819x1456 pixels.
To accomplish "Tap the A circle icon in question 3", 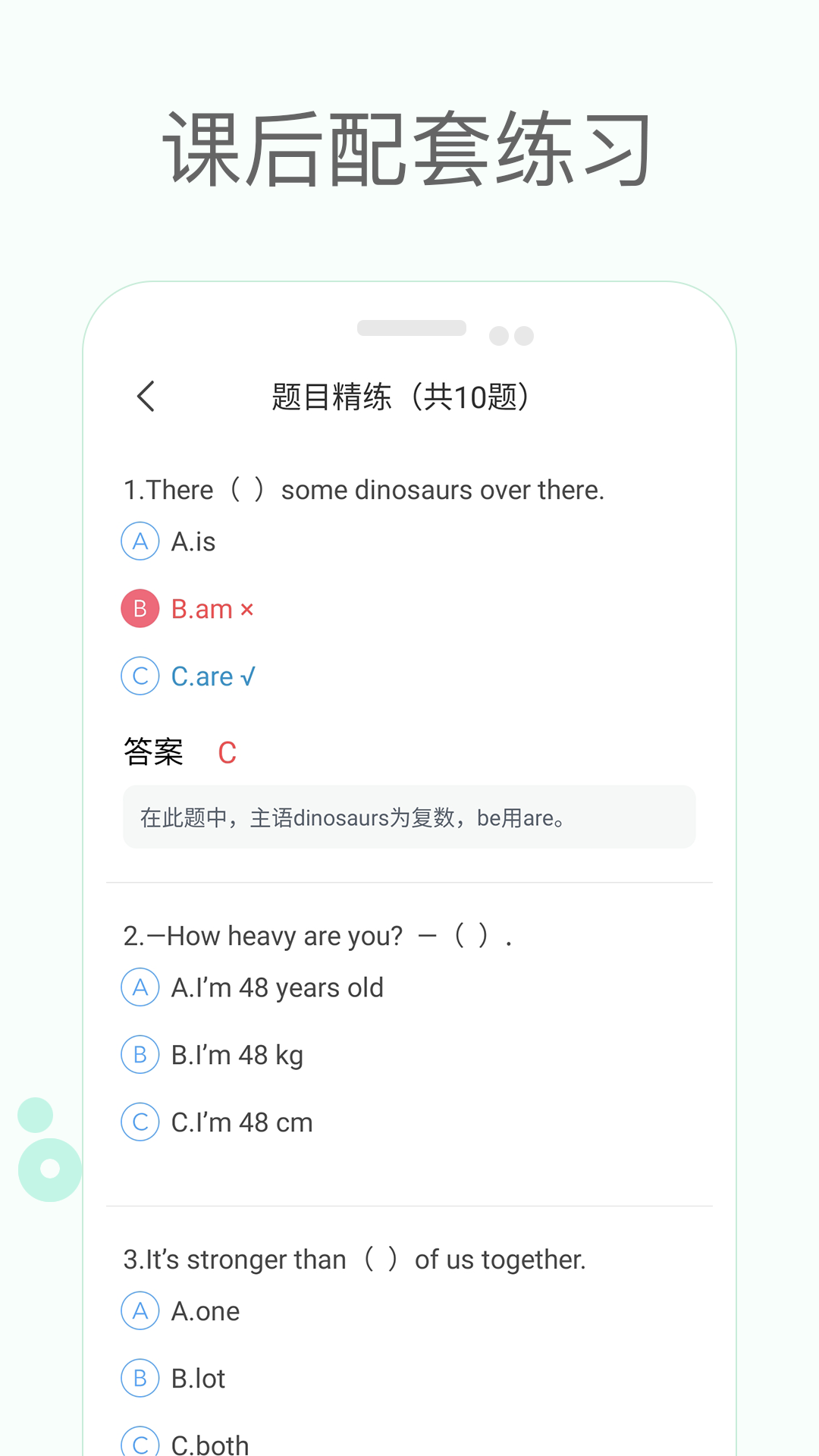I will (140, 1310).
